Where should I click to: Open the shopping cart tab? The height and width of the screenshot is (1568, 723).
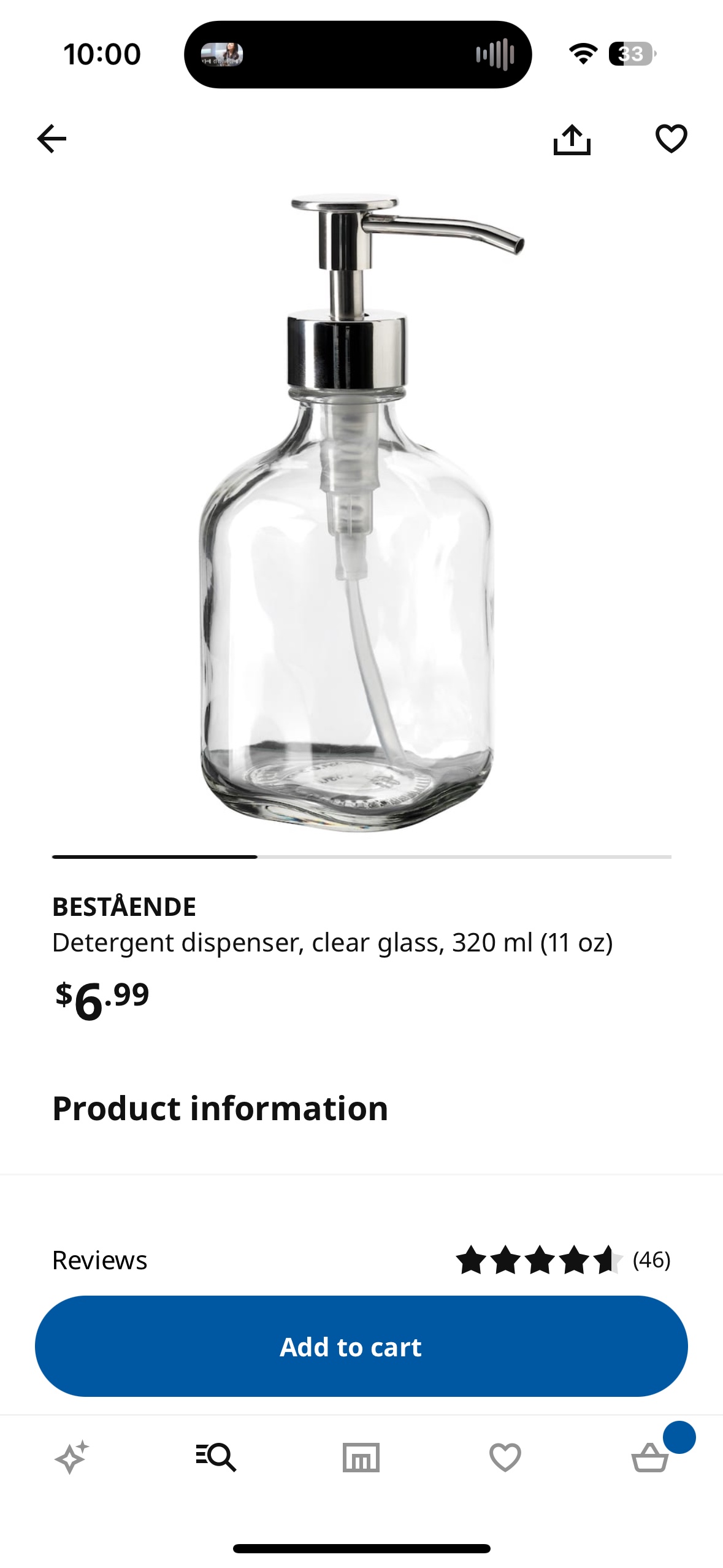pyautogui.click(x=650, y=1458)
